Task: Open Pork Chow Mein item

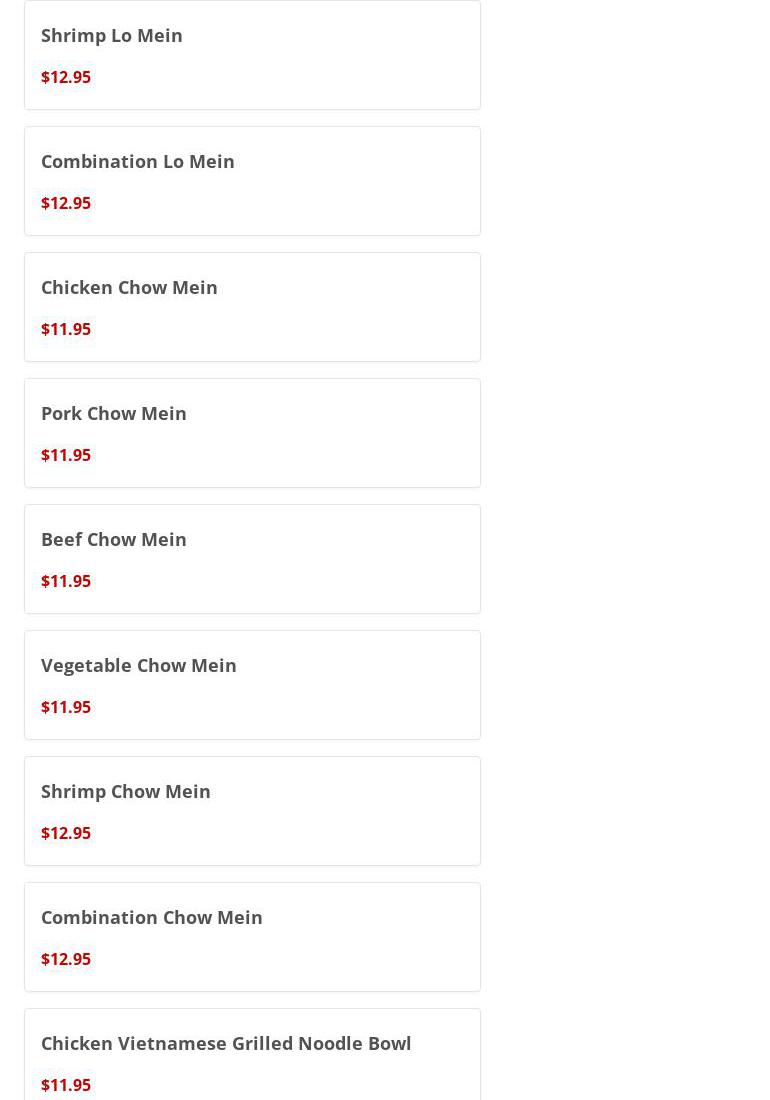Action: point(251,433)
